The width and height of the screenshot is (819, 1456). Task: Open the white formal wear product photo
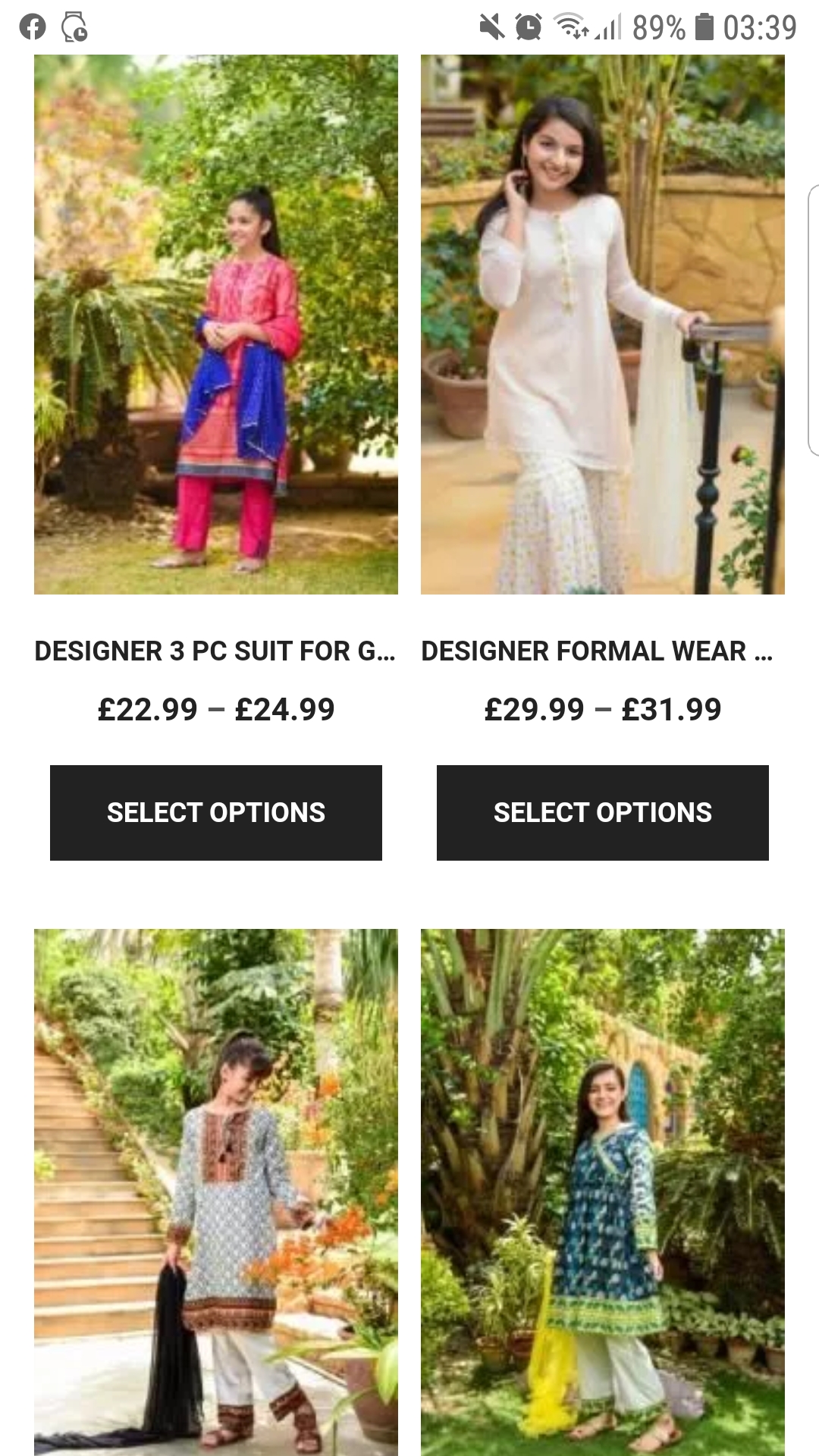(603, 325)
